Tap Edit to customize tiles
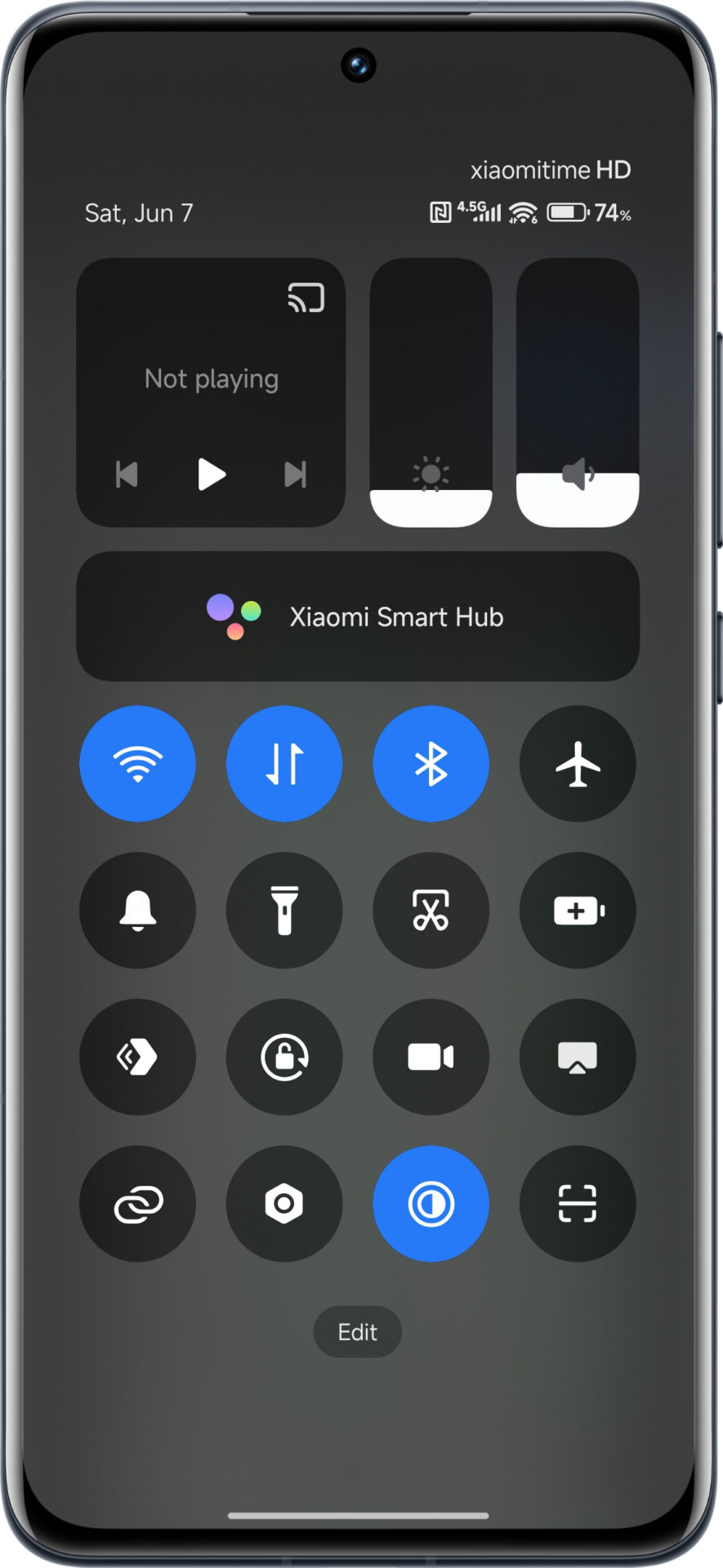The image size is (723, 1568). [x=358, y=1332]
